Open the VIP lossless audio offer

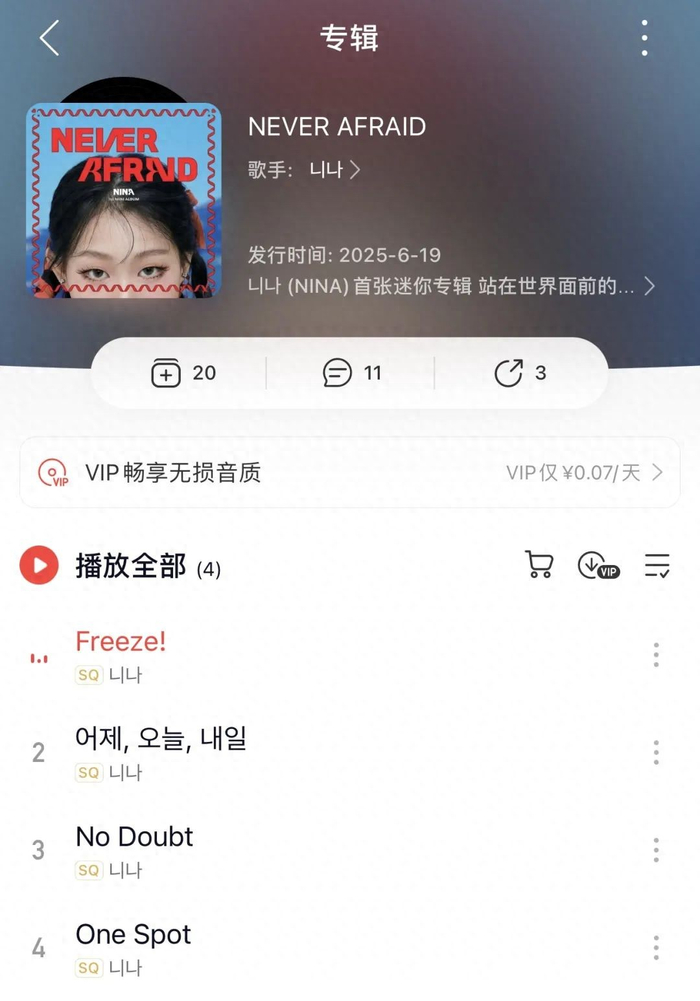click(x=350, y=472)
